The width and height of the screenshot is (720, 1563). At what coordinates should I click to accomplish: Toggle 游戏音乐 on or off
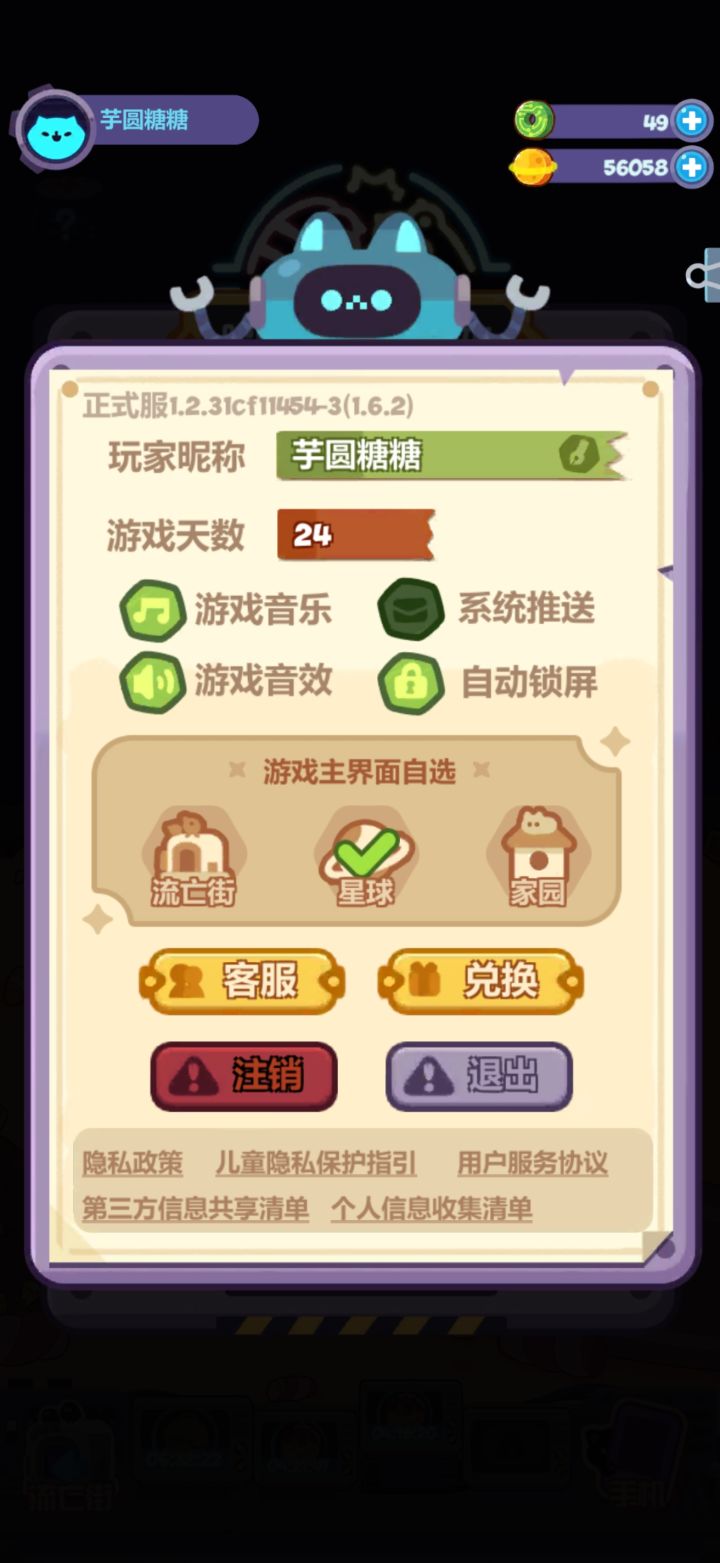pyautogui.click(x=152, y=610)
